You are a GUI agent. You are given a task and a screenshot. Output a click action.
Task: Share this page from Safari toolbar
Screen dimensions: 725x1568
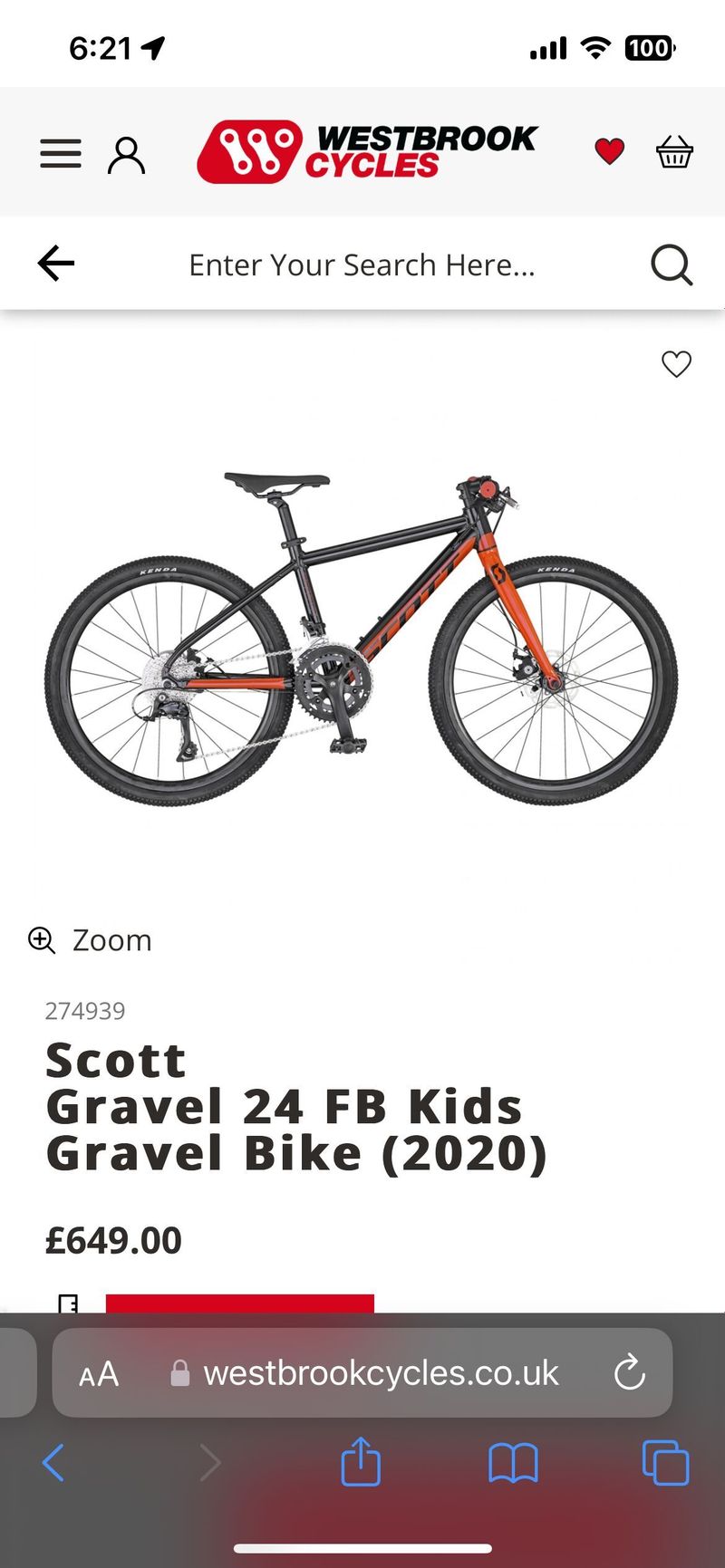361,1461
